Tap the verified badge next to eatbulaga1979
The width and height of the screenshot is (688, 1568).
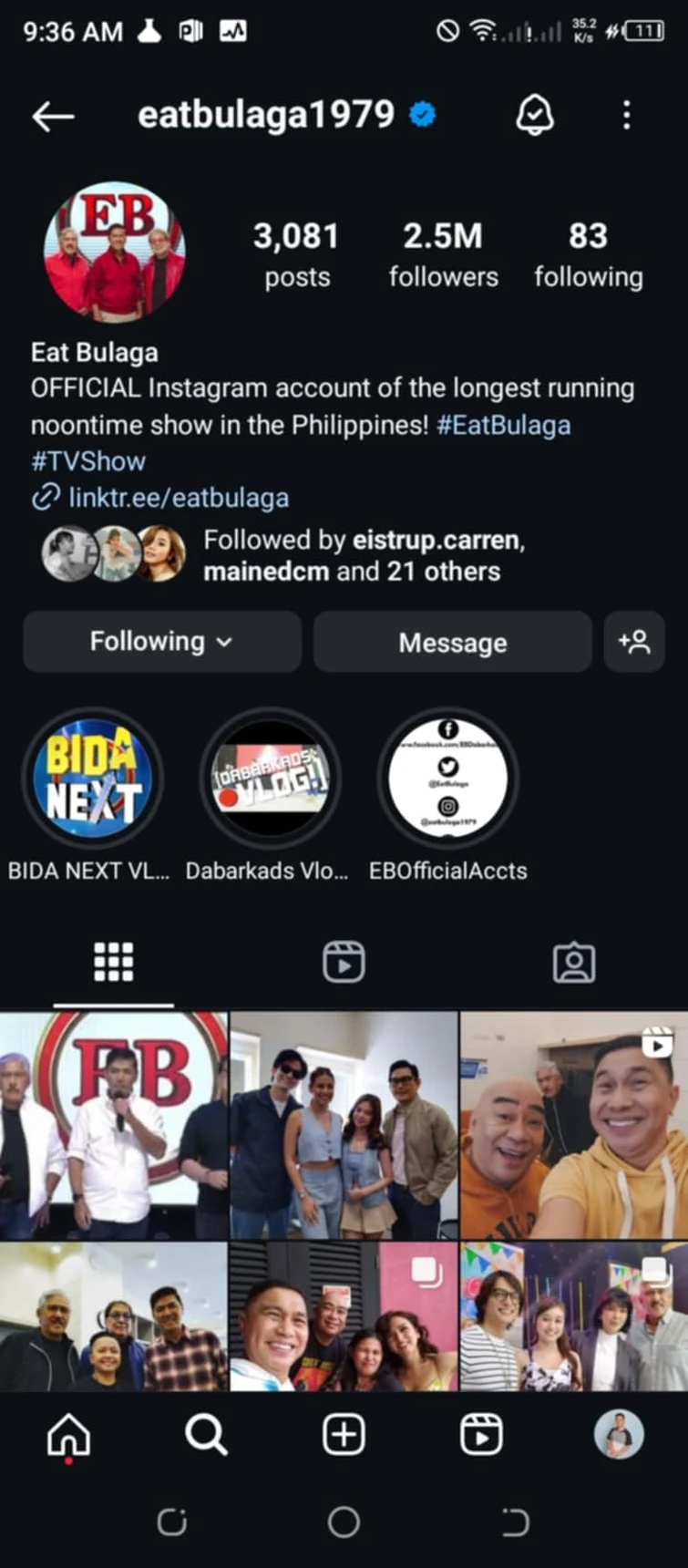[x=420, y=113]
